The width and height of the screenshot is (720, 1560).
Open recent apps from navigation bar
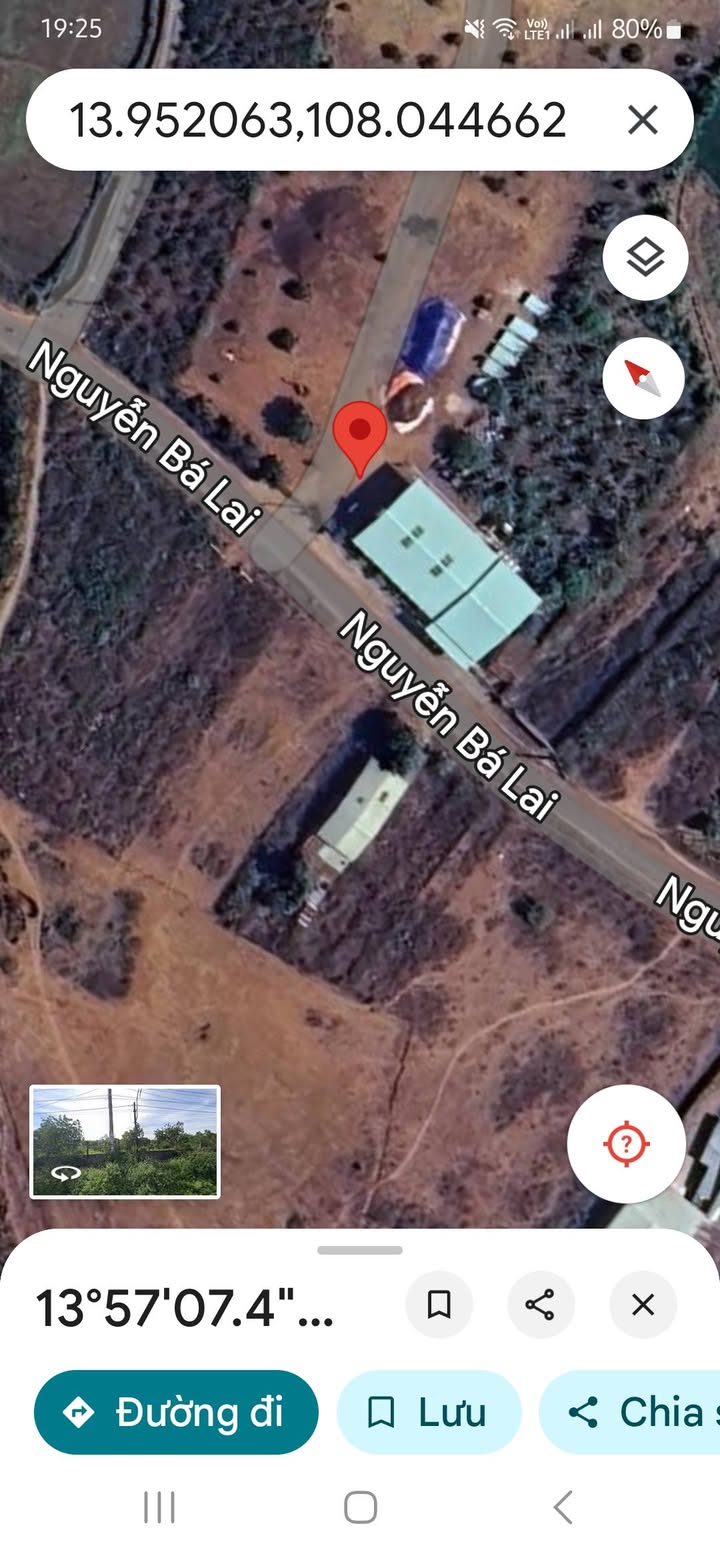point(159,1506)
